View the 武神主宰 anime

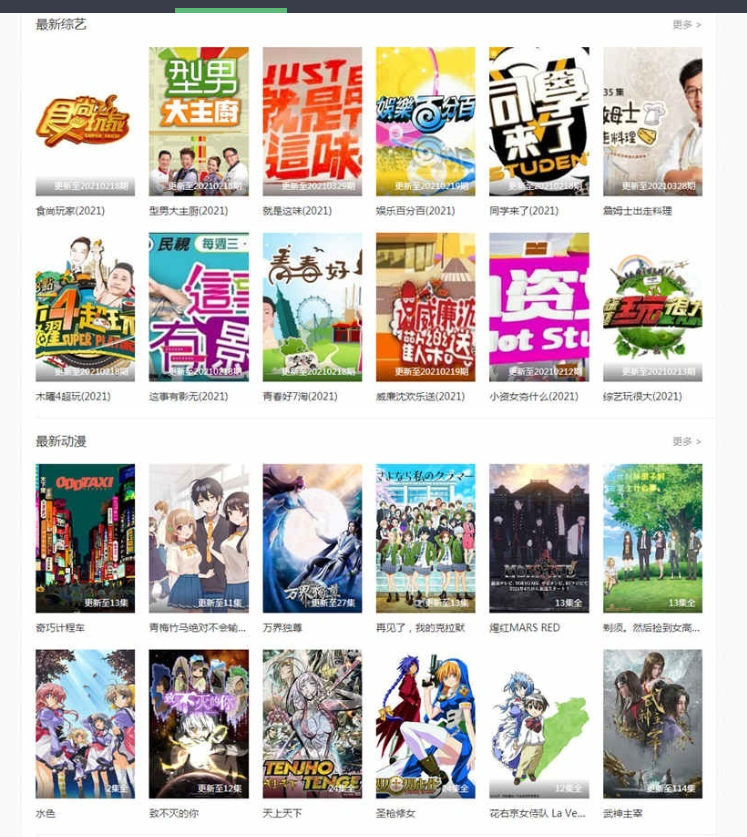pos(652,724)
